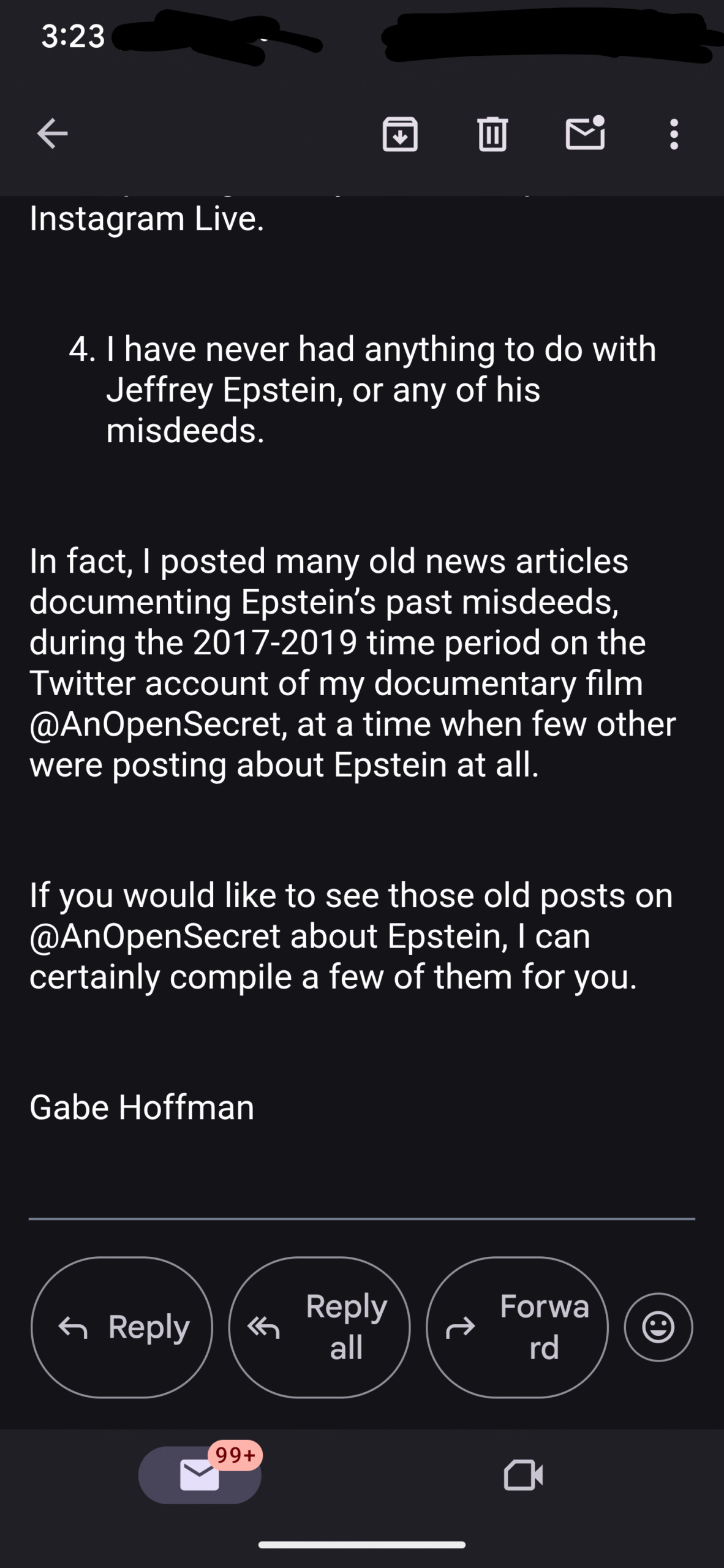This screenshot has height=1568, width=724.
Task: Archive this email
Action: click(x=400, y=134)
